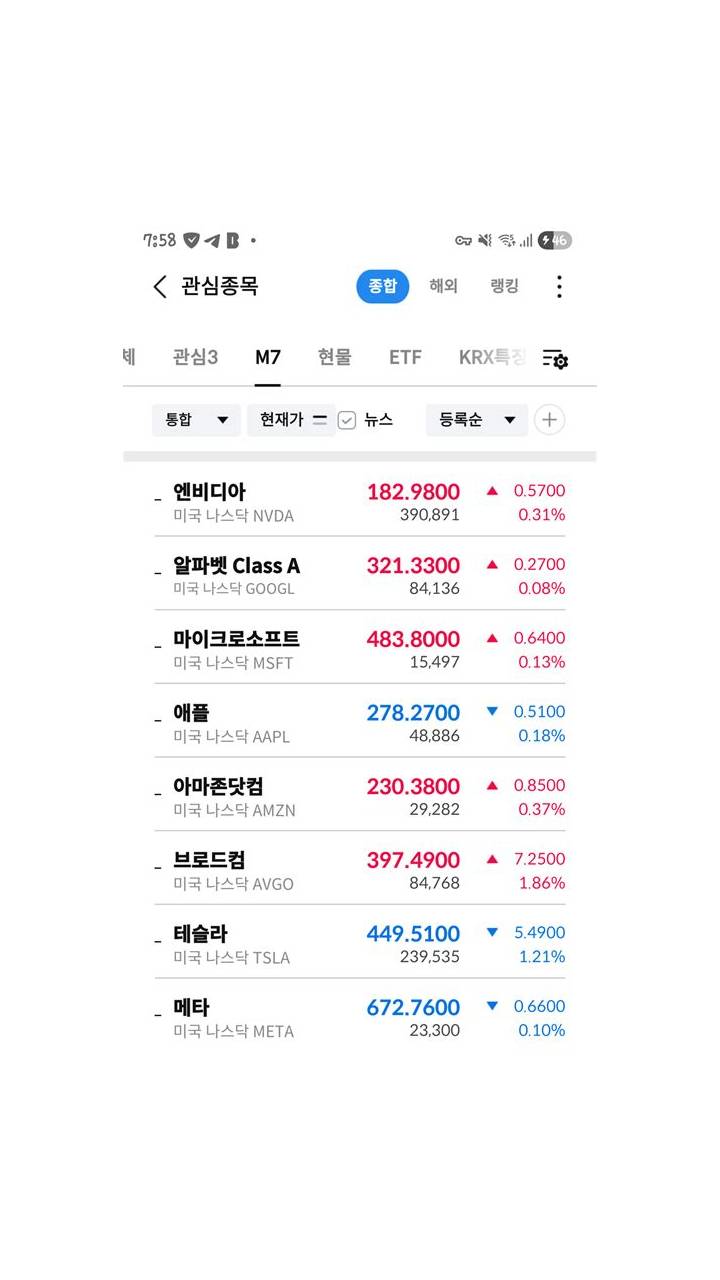
Task: Go back from 관심종목 screen
Action: 160,287
